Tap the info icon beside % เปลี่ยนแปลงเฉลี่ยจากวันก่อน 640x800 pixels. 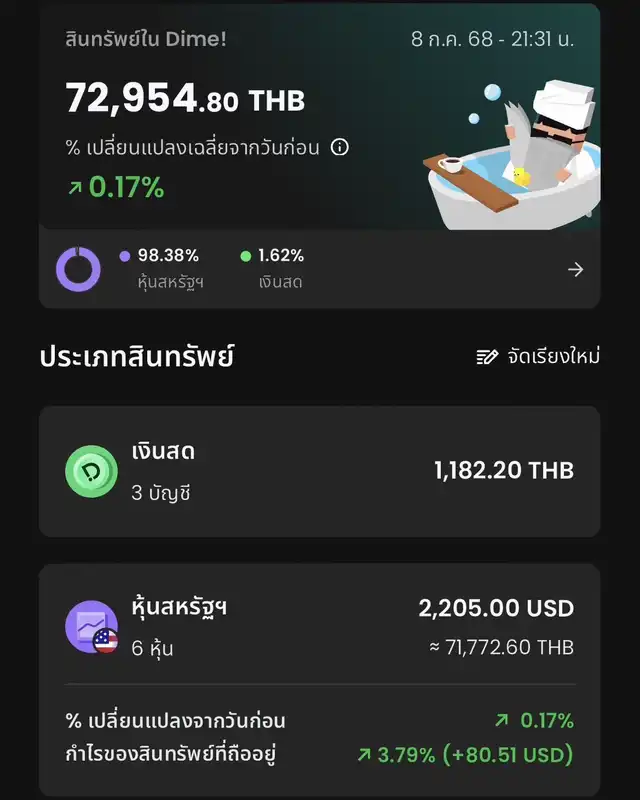point(340,148)
